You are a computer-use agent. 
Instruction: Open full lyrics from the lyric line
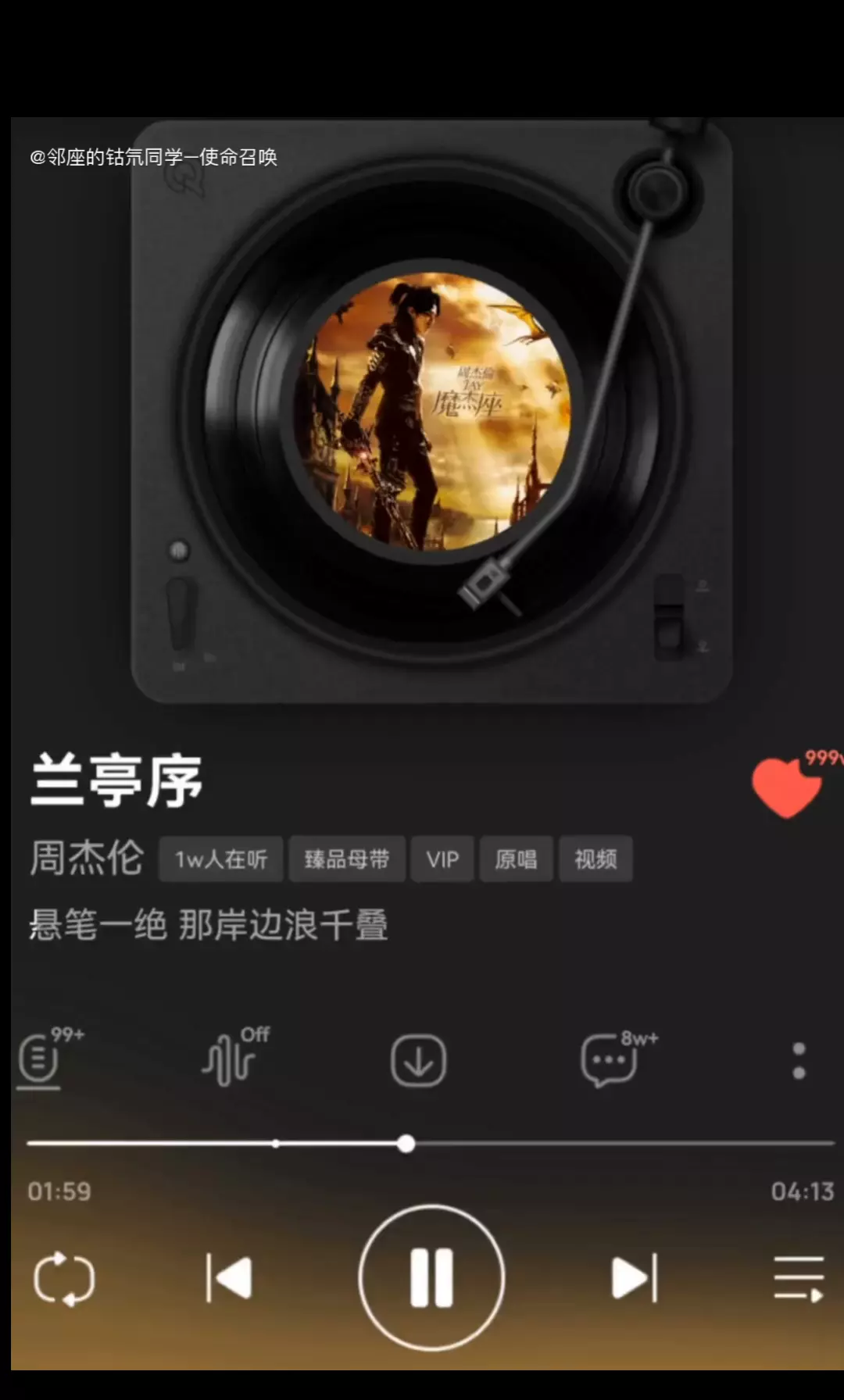[209, 925]
